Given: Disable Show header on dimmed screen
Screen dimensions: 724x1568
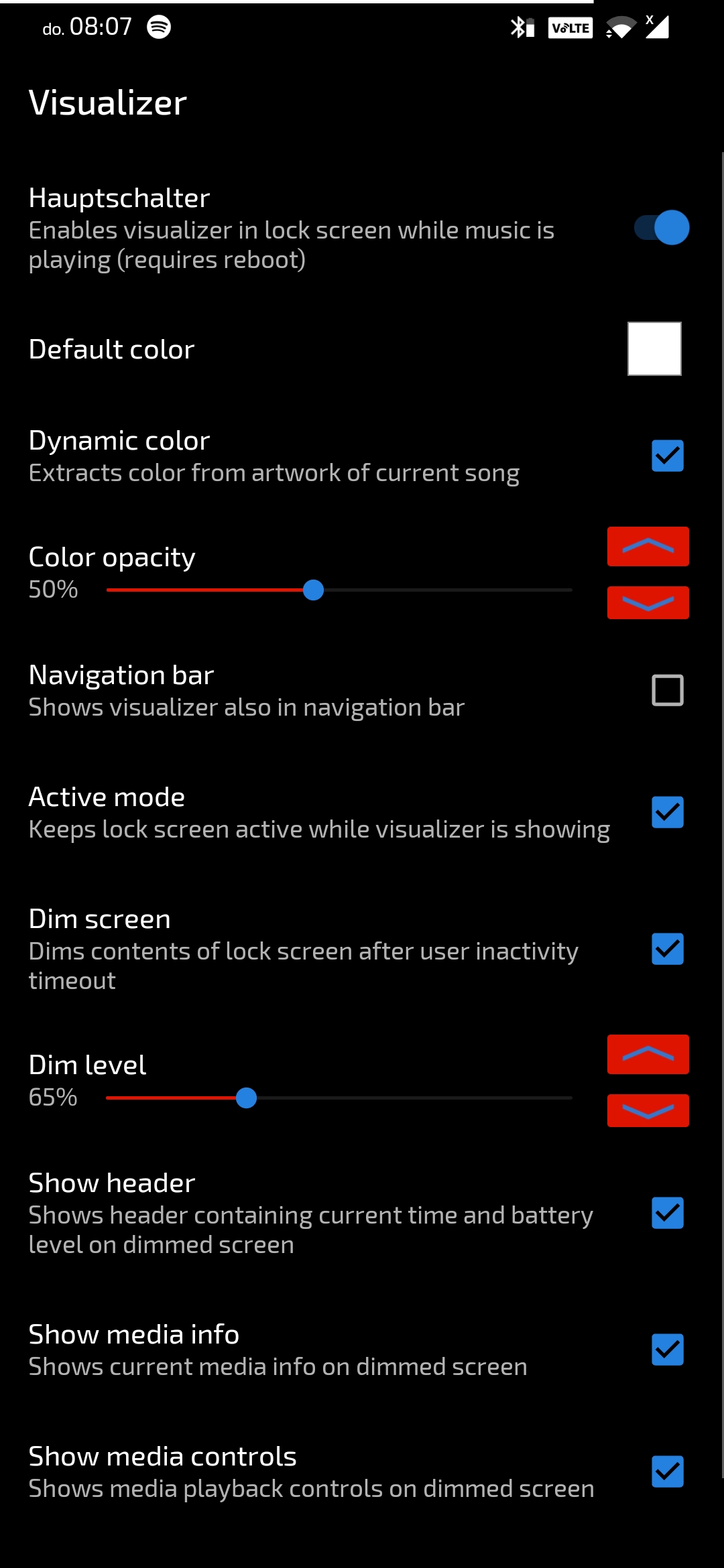Looking at the screenshot, I should tap(666, 1214).
